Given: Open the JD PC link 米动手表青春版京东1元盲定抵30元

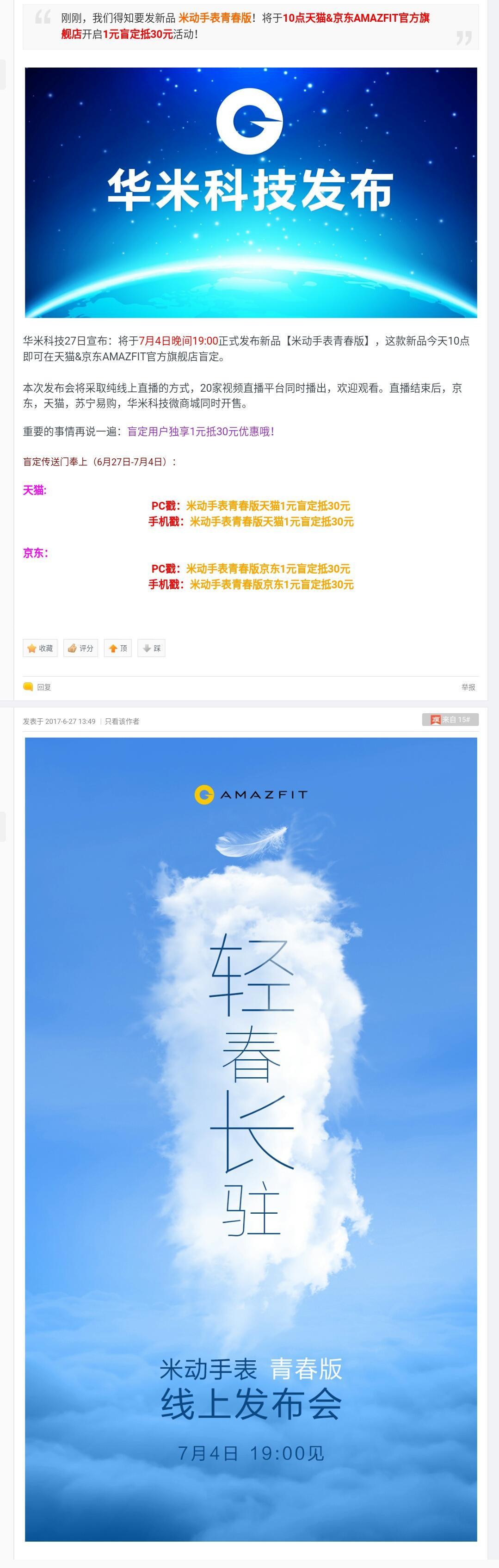Looking at the screenshot, I should point(268,568).
